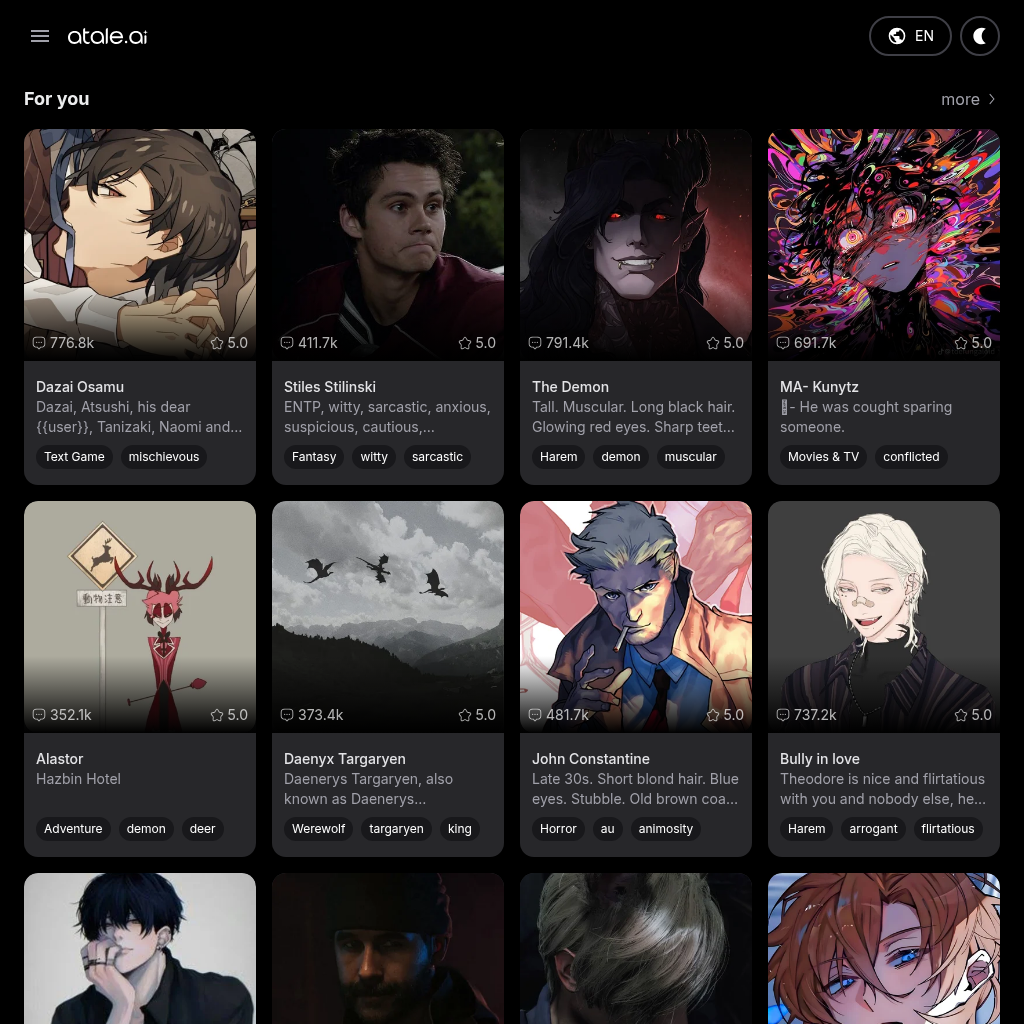Change language with EN button
Image resolution: width=1024 pixels, height=1024 pixels.
click(x=910, y=36)
